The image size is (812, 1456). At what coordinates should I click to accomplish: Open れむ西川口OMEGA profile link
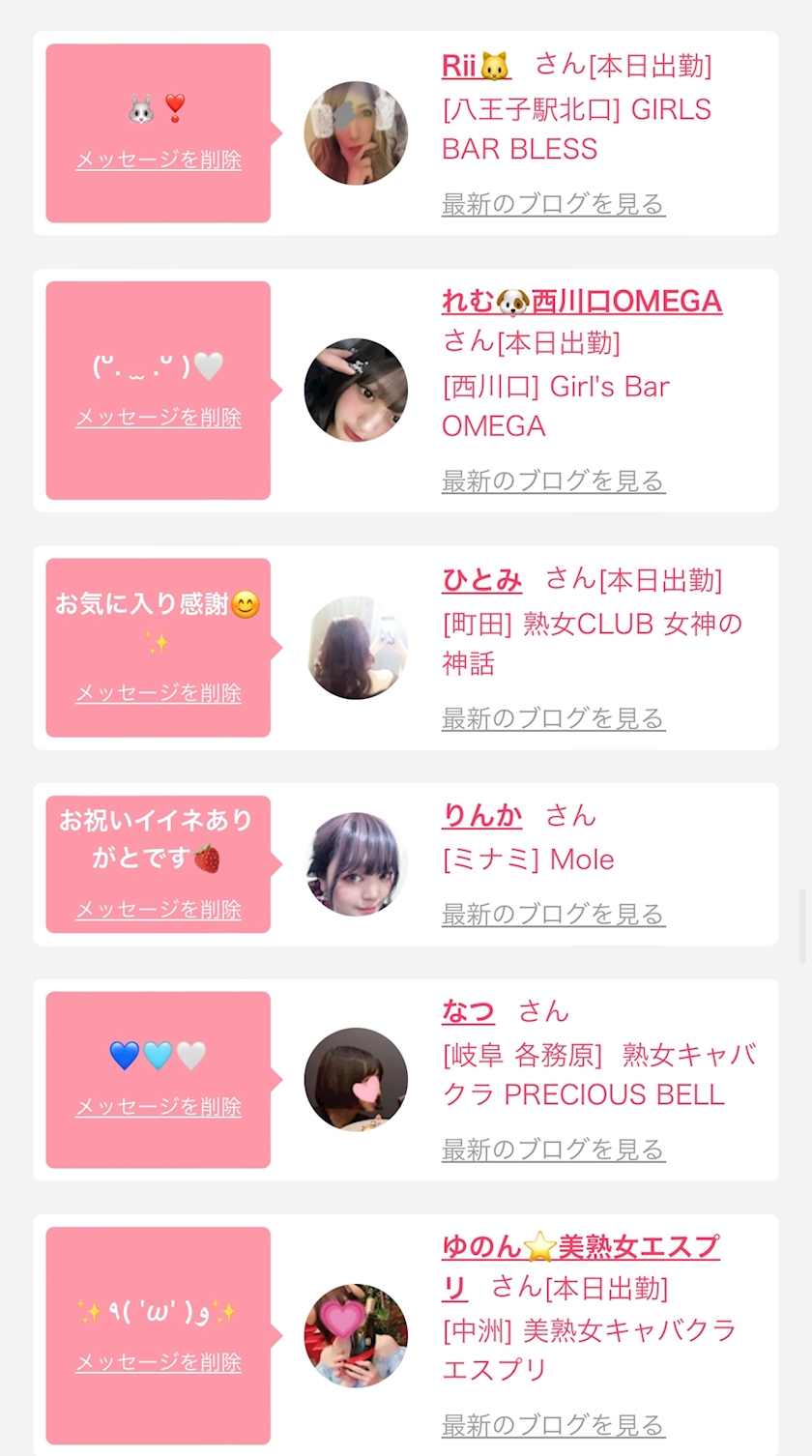pos(581,302)
